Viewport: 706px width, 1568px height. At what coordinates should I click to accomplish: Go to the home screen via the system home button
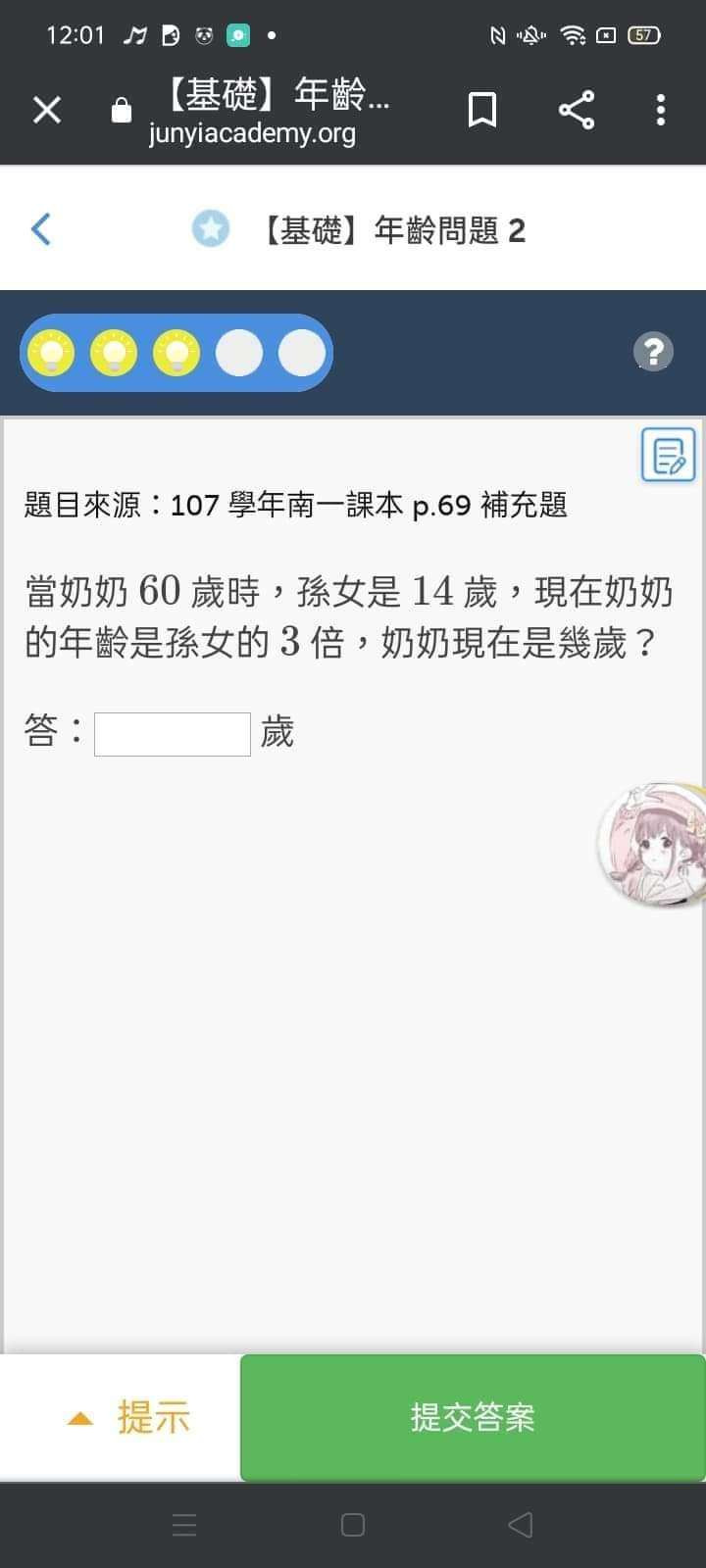pyautogui.click(x=353, y=1525)
